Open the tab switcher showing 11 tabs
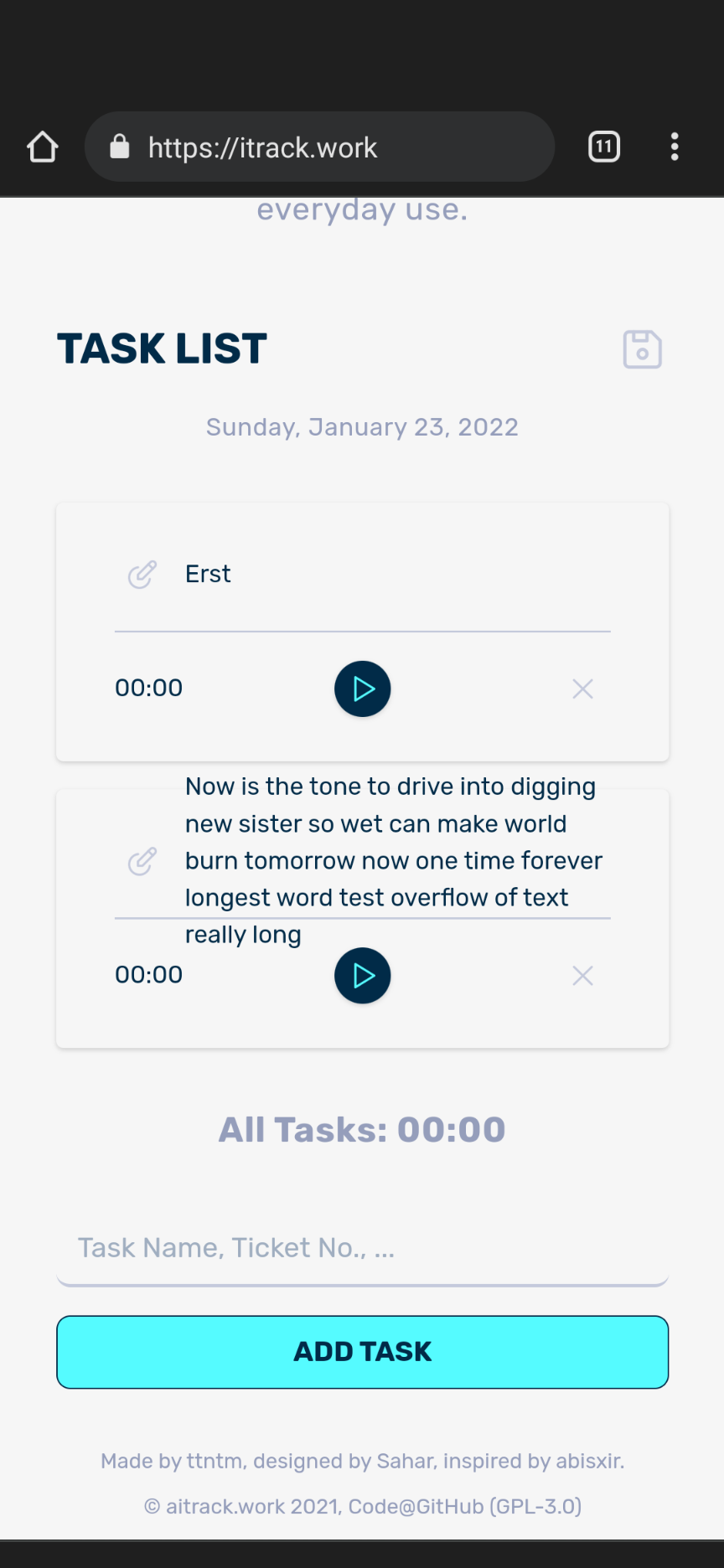Viewport: 724px width, 1568px height. tap(604, 147)
